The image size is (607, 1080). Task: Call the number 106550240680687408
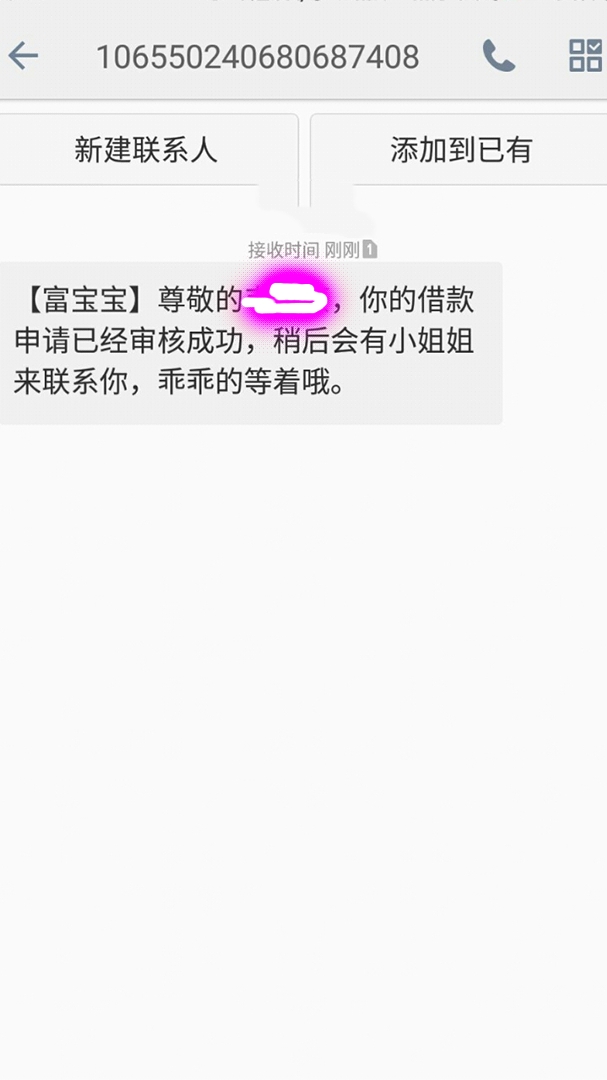499,56
